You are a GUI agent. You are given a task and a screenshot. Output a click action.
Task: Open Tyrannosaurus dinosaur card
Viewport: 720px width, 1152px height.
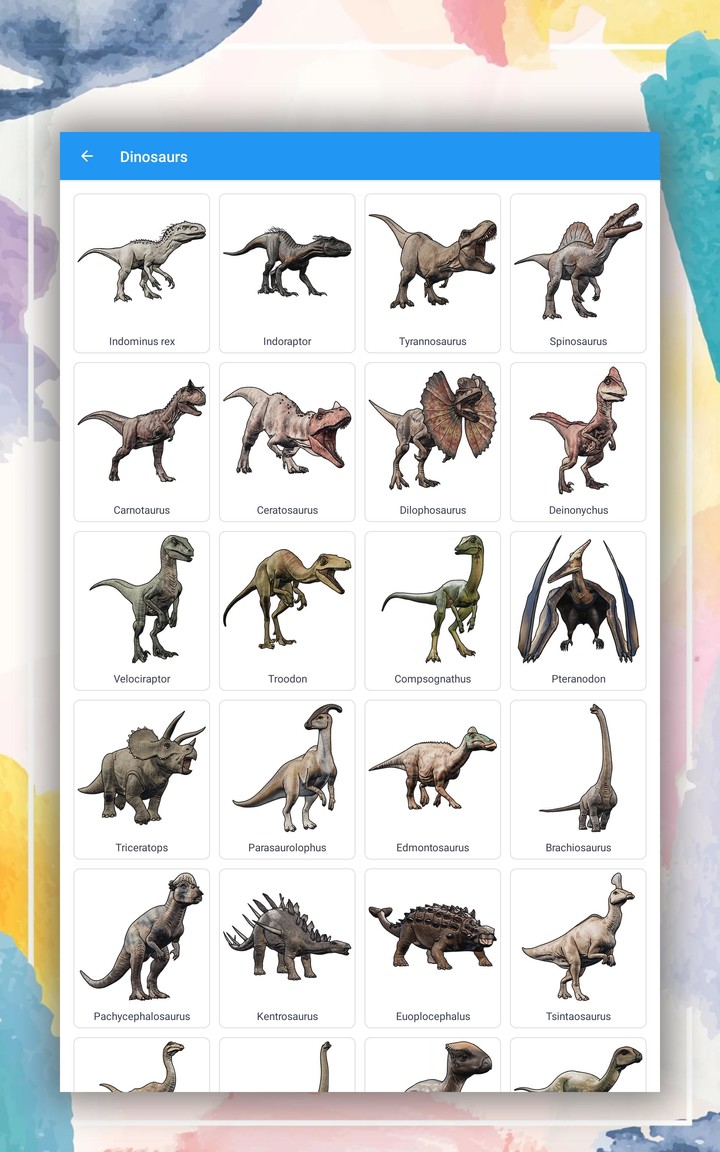(432, 272)
